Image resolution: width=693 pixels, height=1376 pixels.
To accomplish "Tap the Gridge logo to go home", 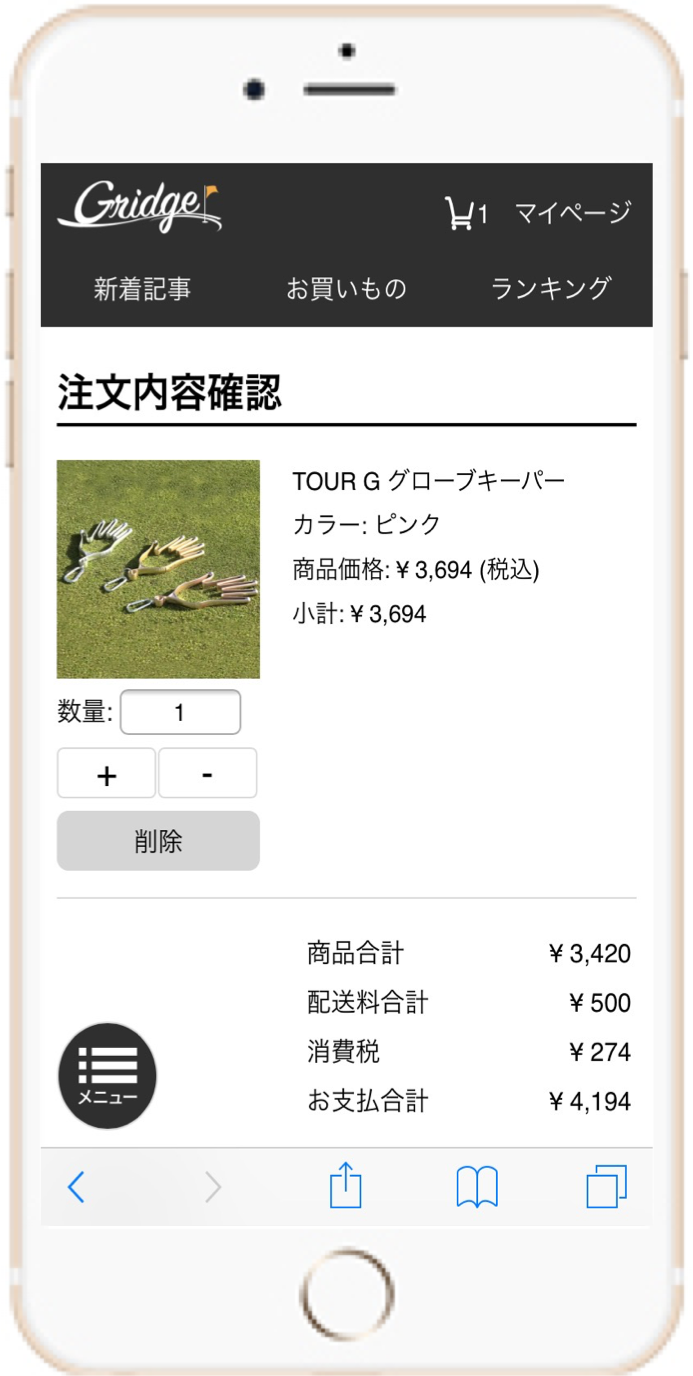I will [x=140, y=206].
